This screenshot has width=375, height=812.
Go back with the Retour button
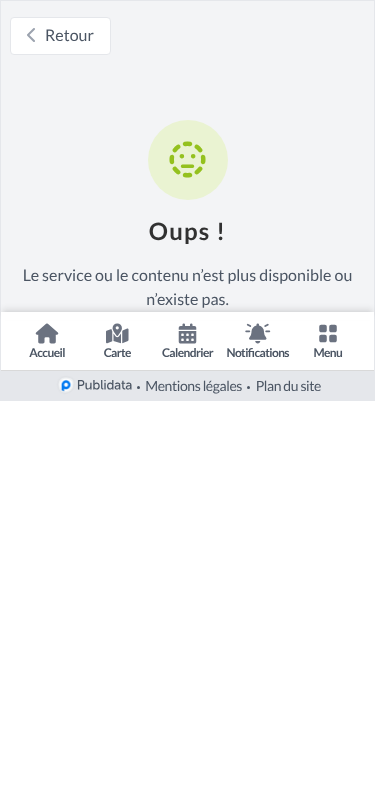61,36
